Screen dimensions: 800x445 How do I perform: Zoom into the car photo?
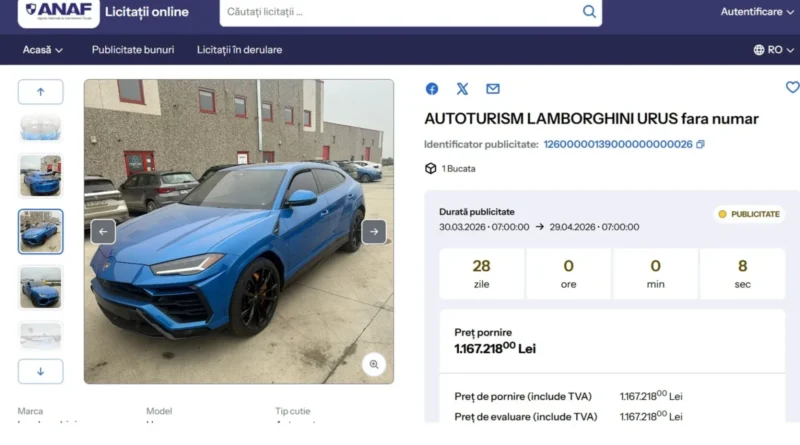(x=374, y=364)
